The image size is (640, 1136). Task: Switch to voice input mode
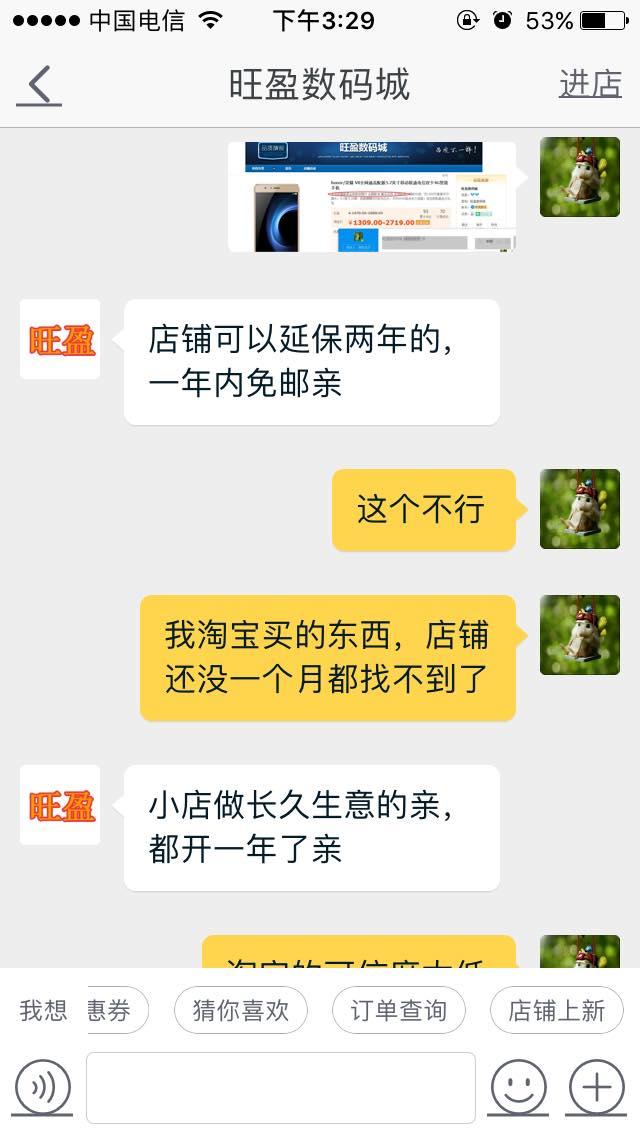pos(43,1087)
